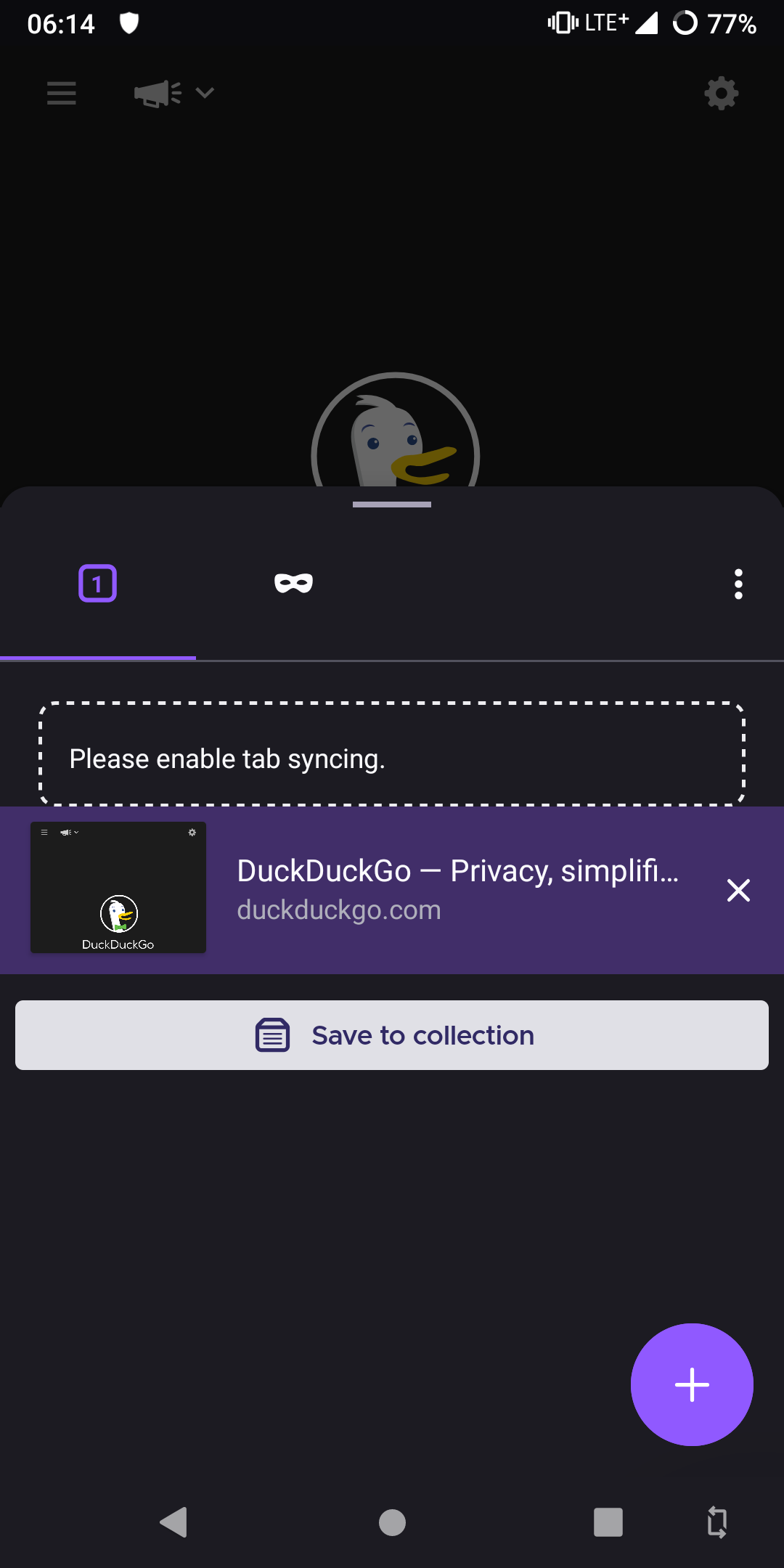Viewport: 784px width, 1568px height.
Task: Click the Save to collection icon
Action: click(271, 1034)
